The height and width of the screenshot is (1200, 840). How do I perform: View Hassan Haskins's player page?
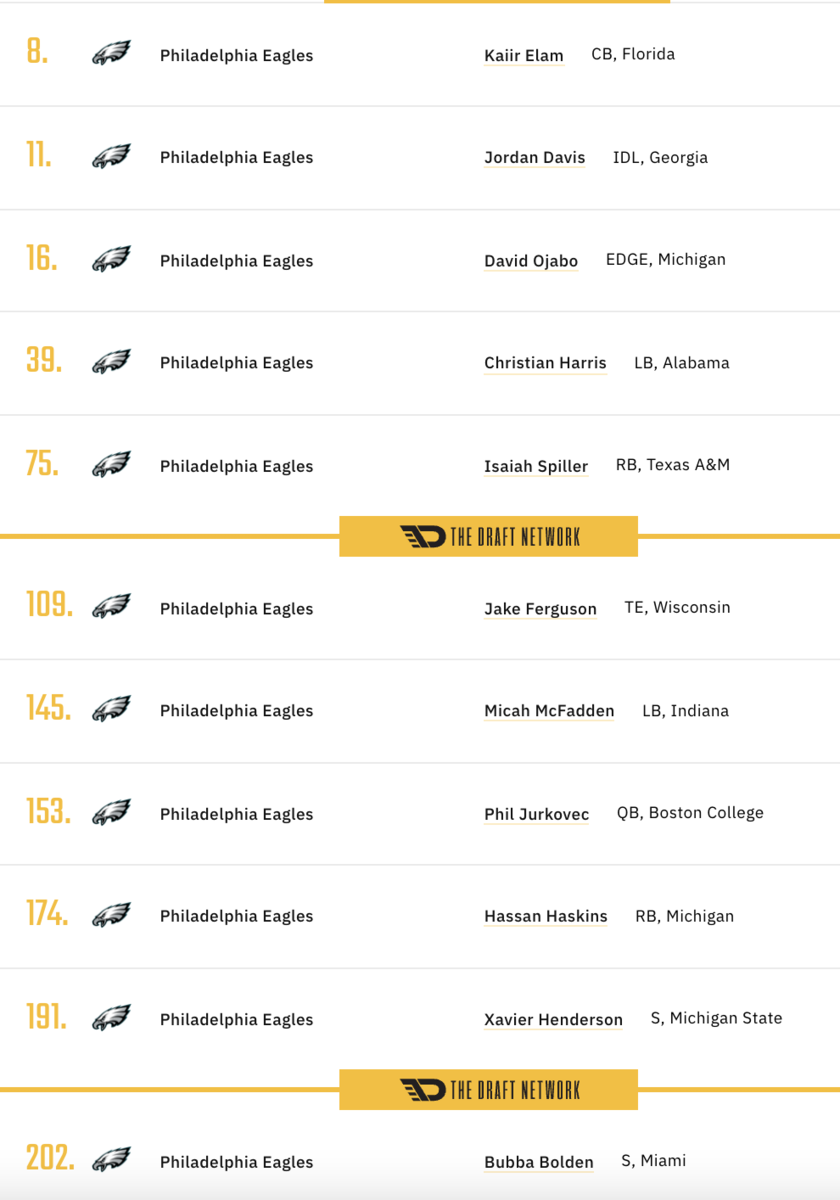[545, 916]
